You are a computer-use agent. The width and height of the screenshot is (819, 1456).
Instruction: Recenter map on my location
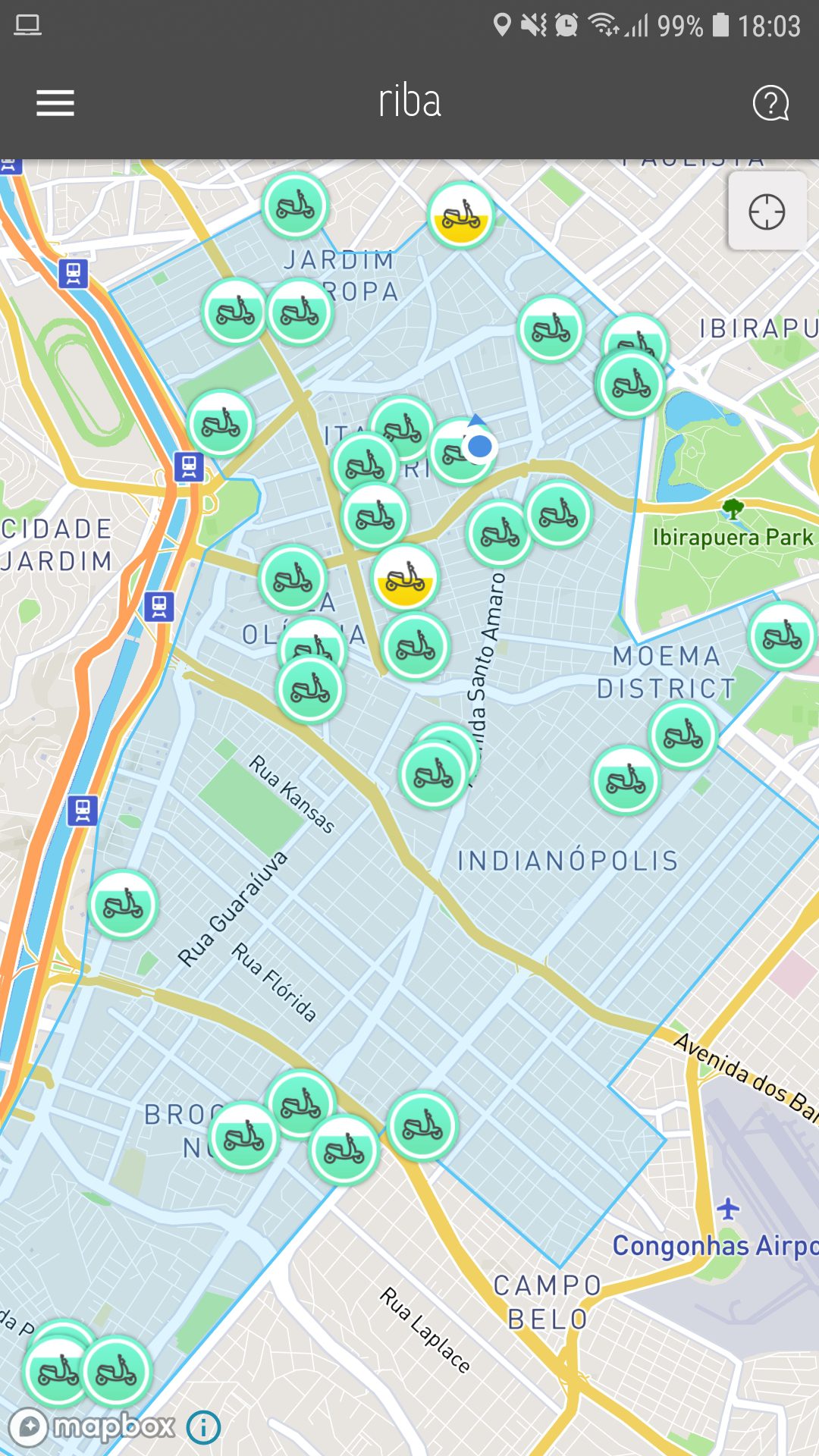point(767,212)
